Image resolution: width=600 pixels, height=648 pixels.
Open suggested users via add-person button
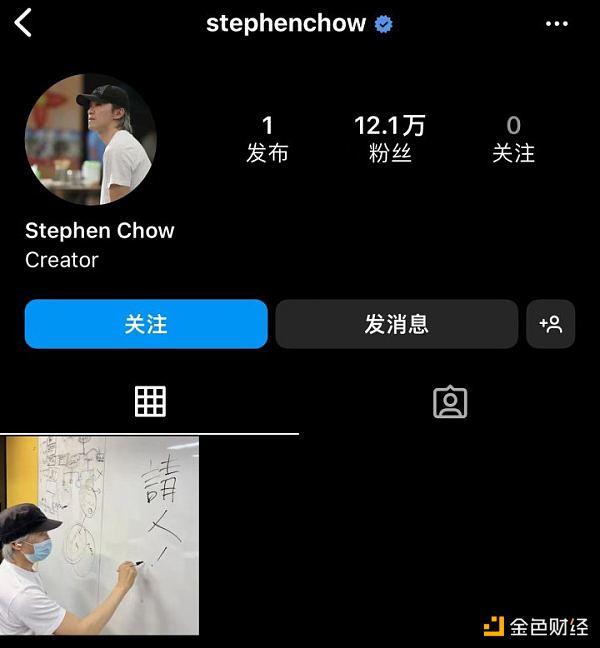pyautogui.click(x=551, y=324)
